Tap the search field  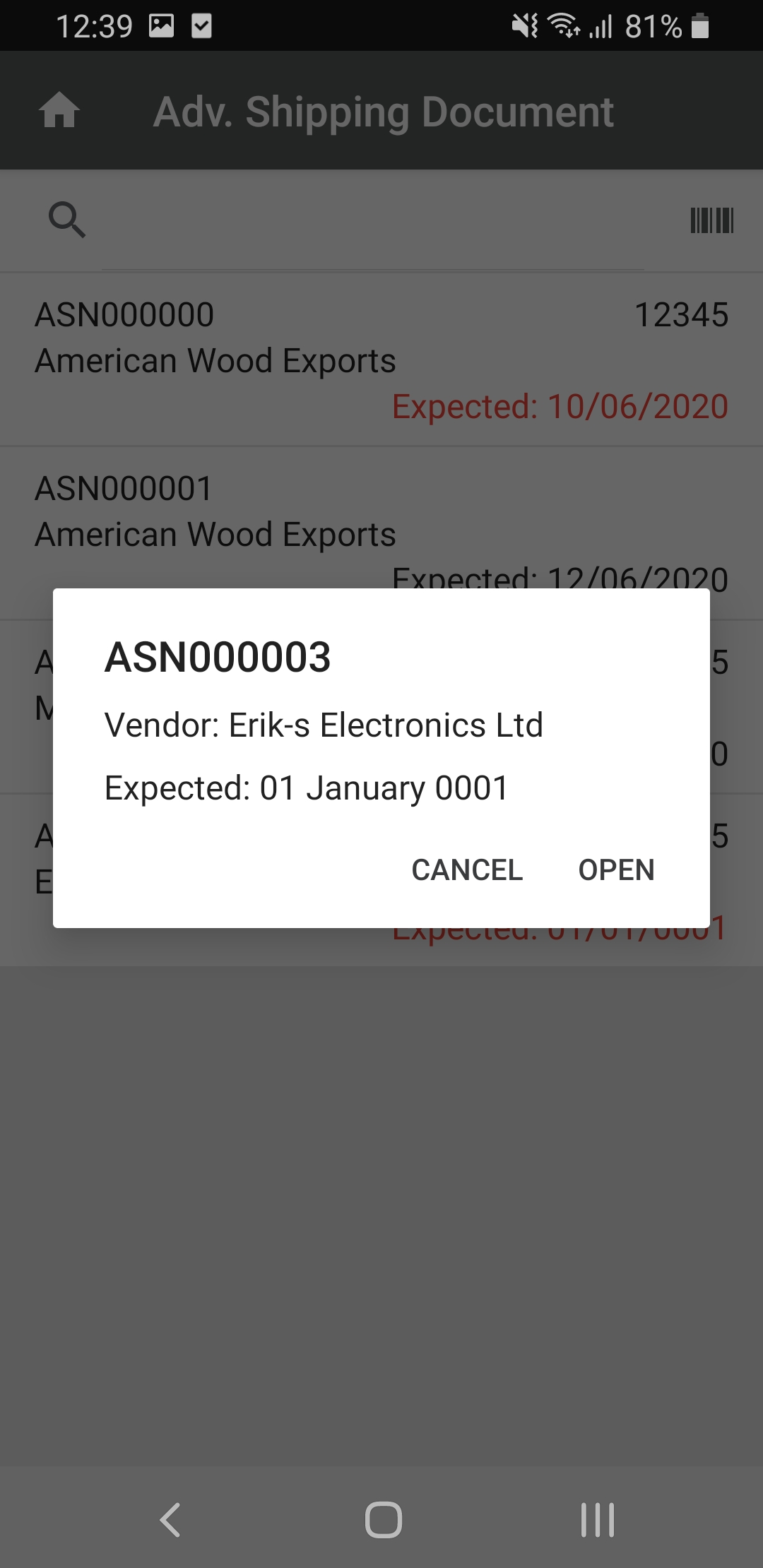coord(372,220)
